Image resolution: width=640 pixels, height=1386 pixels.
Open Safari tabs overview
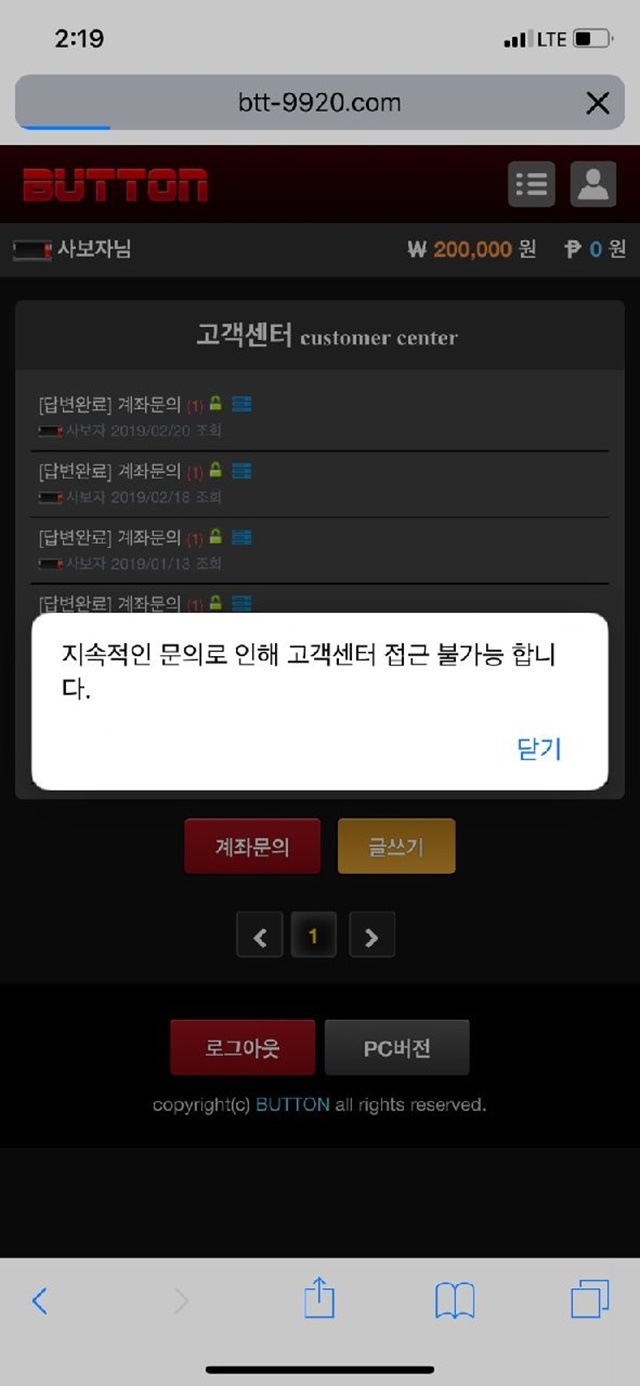pyautogui.click(x=590, y=1300)
